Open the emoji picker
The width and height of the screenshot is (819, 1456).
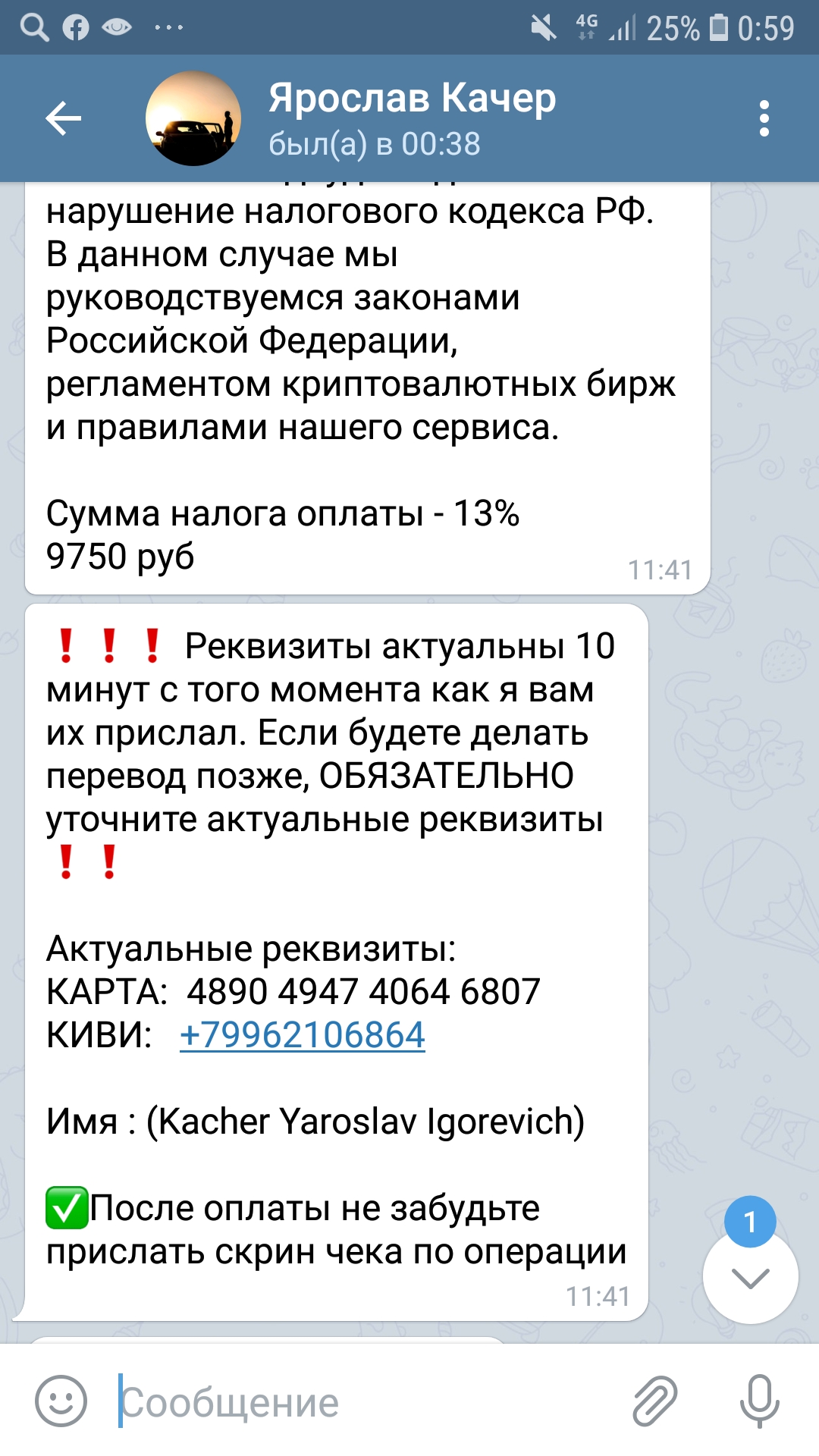61,1401
